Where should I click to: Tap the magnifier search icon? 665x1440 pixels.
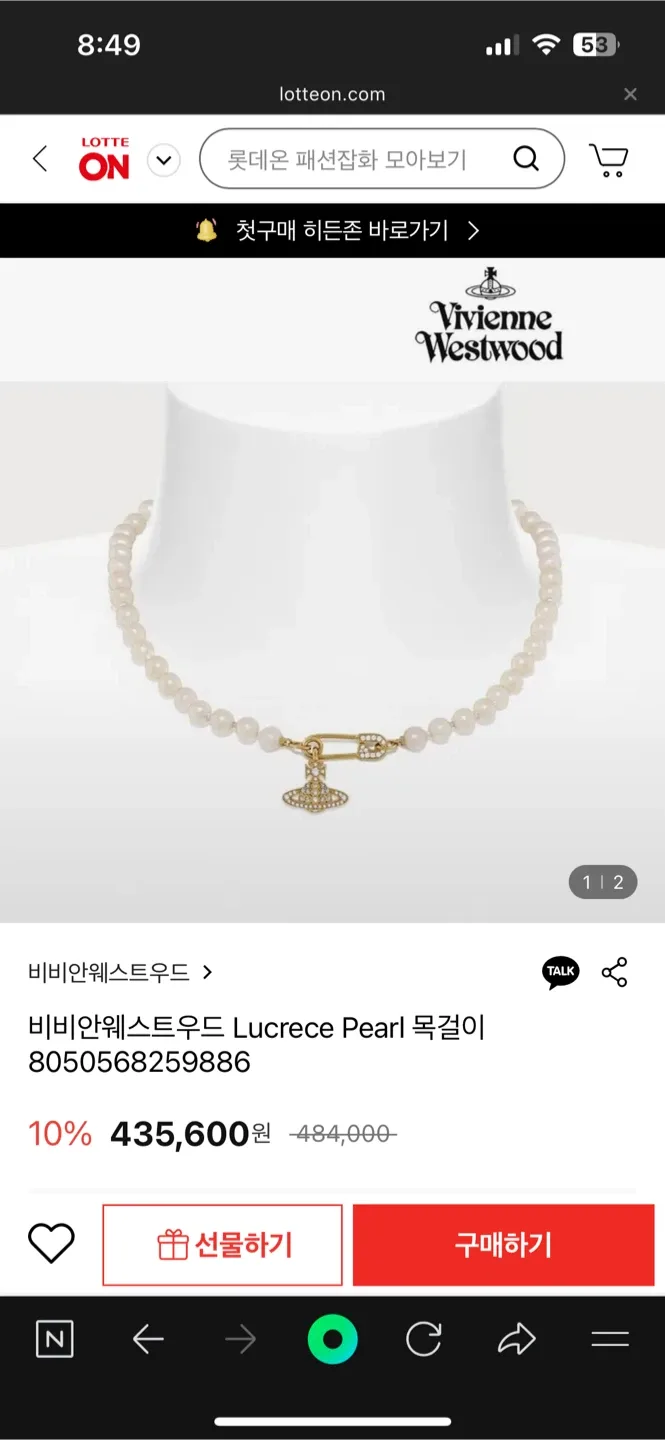coord(526,159)
